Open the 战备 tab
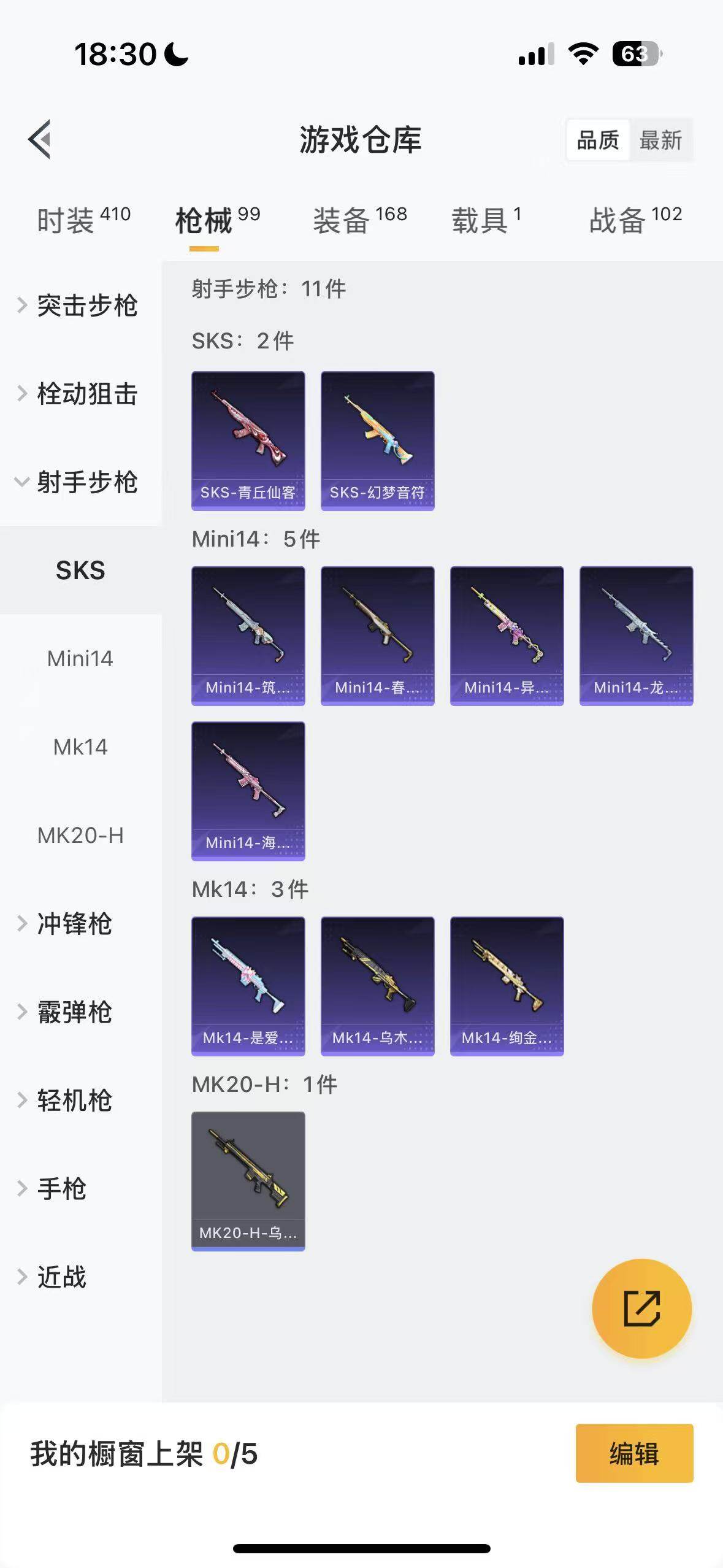The height and width of the screenshot is (1568, 723). click(x=635, y=220)
